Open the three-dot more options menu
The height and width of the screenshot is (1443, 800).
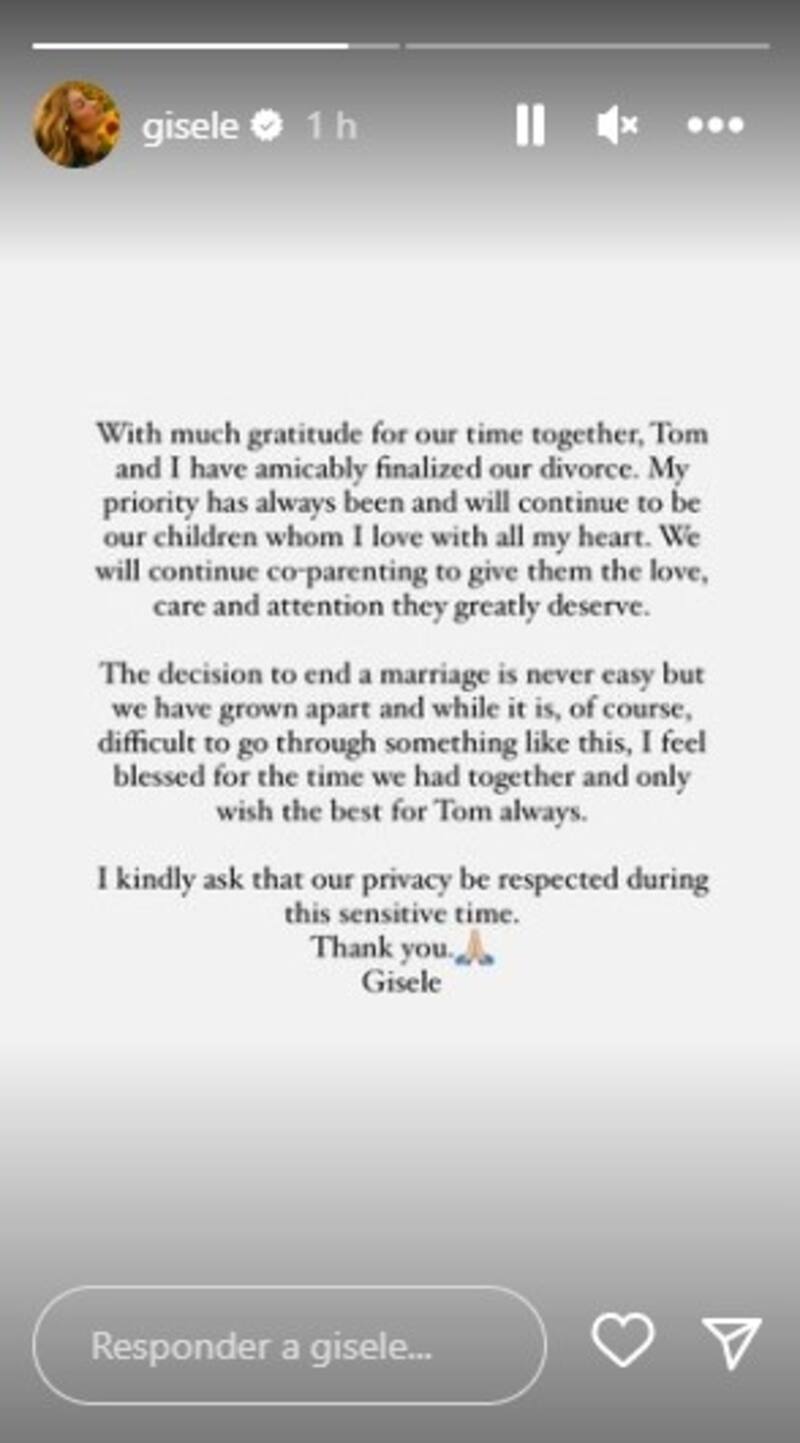pyautogui.click(x=716, y=126)
